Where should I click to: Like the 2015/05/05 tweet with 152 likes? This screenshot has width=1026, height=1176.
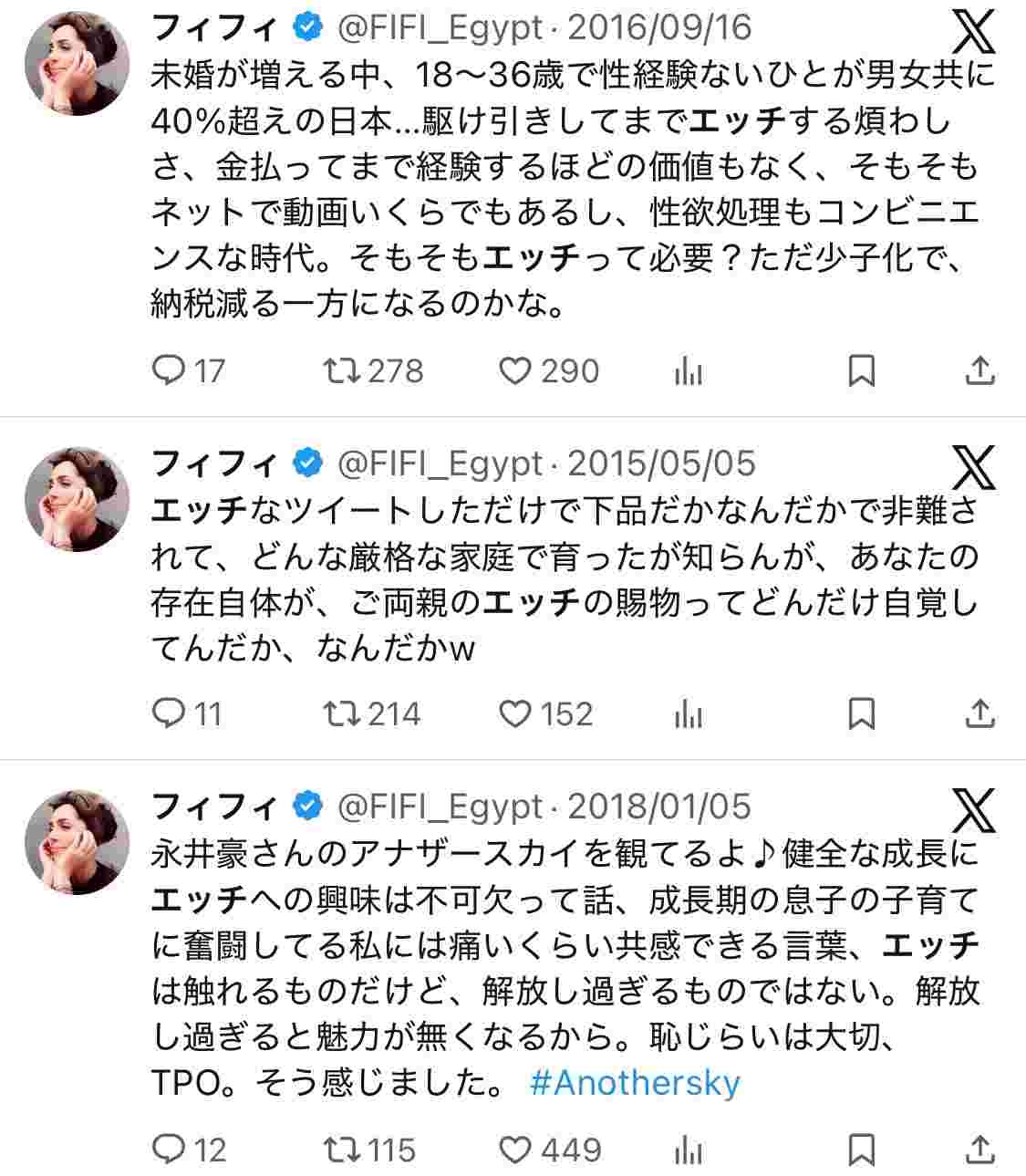(516, 713)
